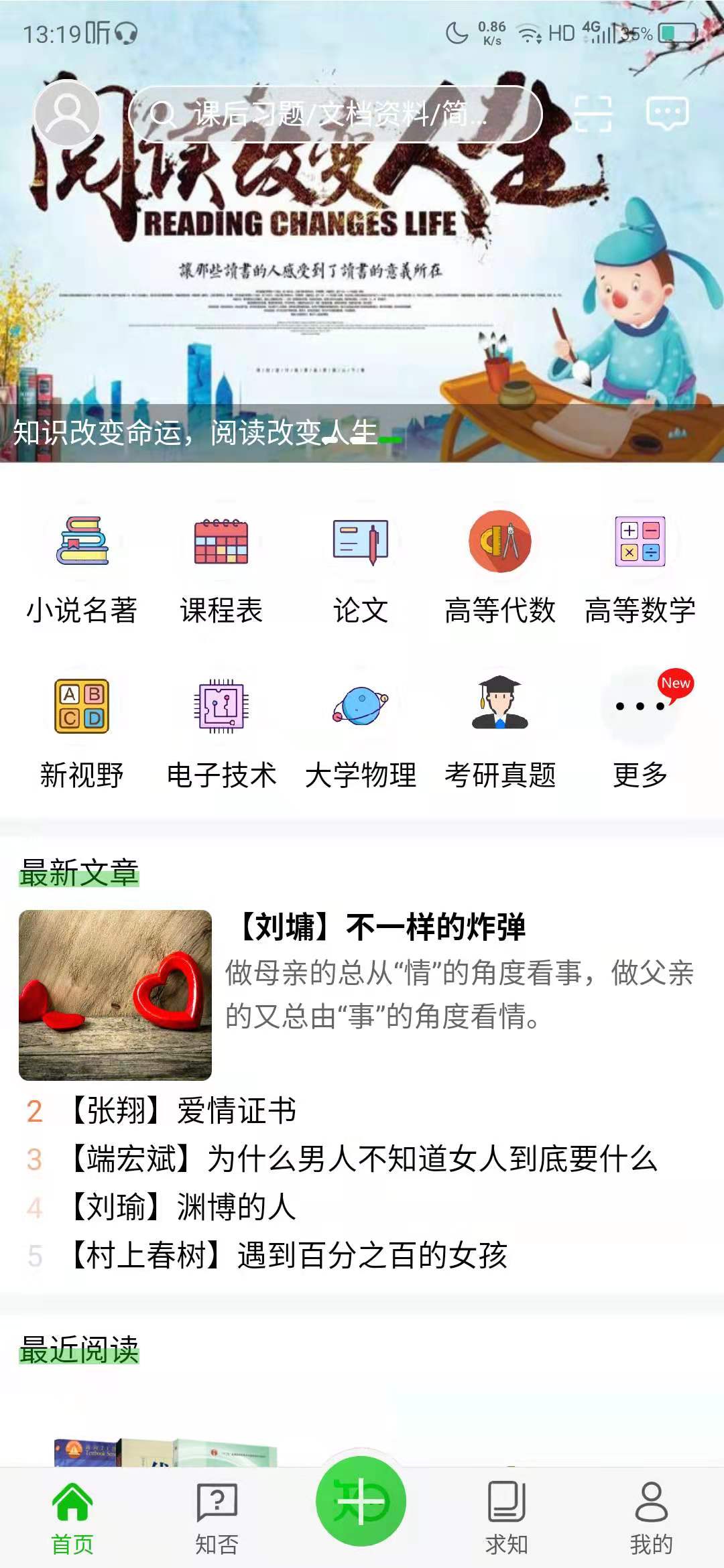Select 高等代数 category
724x1568 pixels.
coord(500,570)
